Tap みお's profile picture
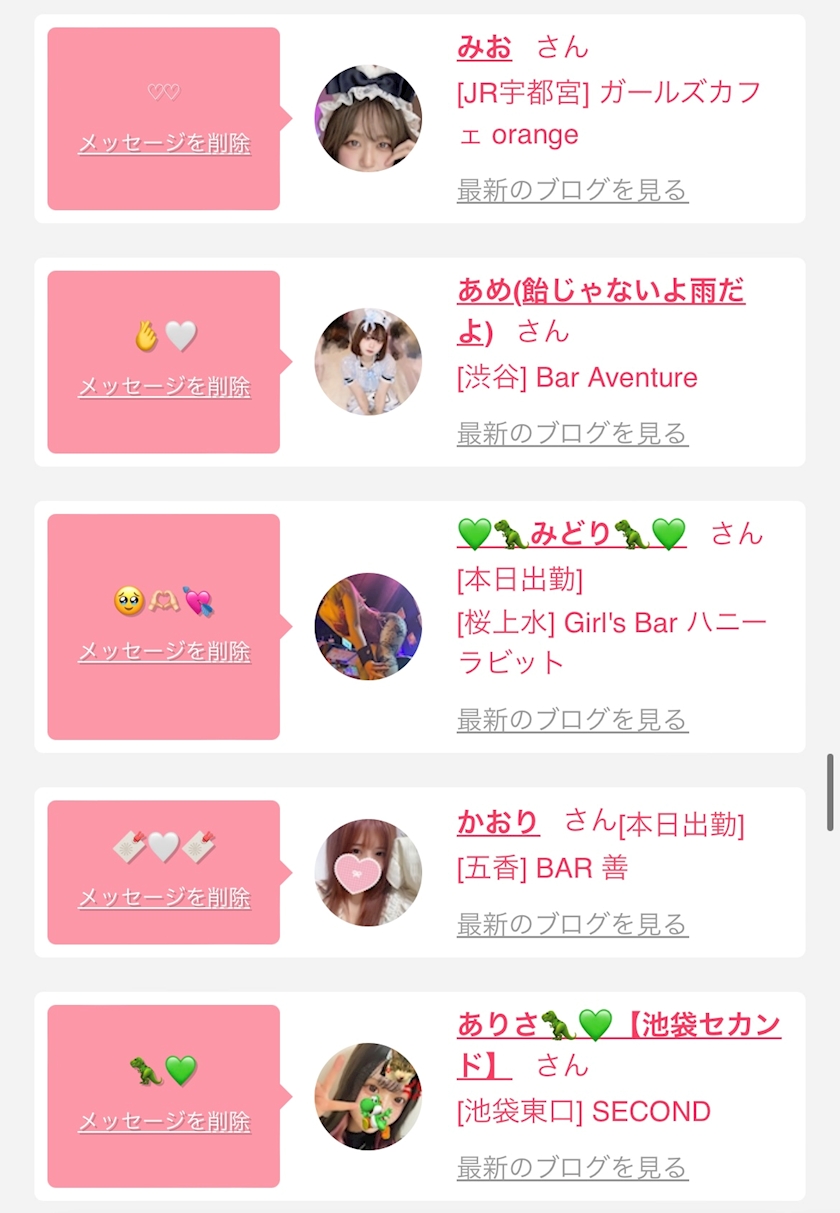Image resolution: width=840 pixels, height=1213 pixels. [368, 119]
